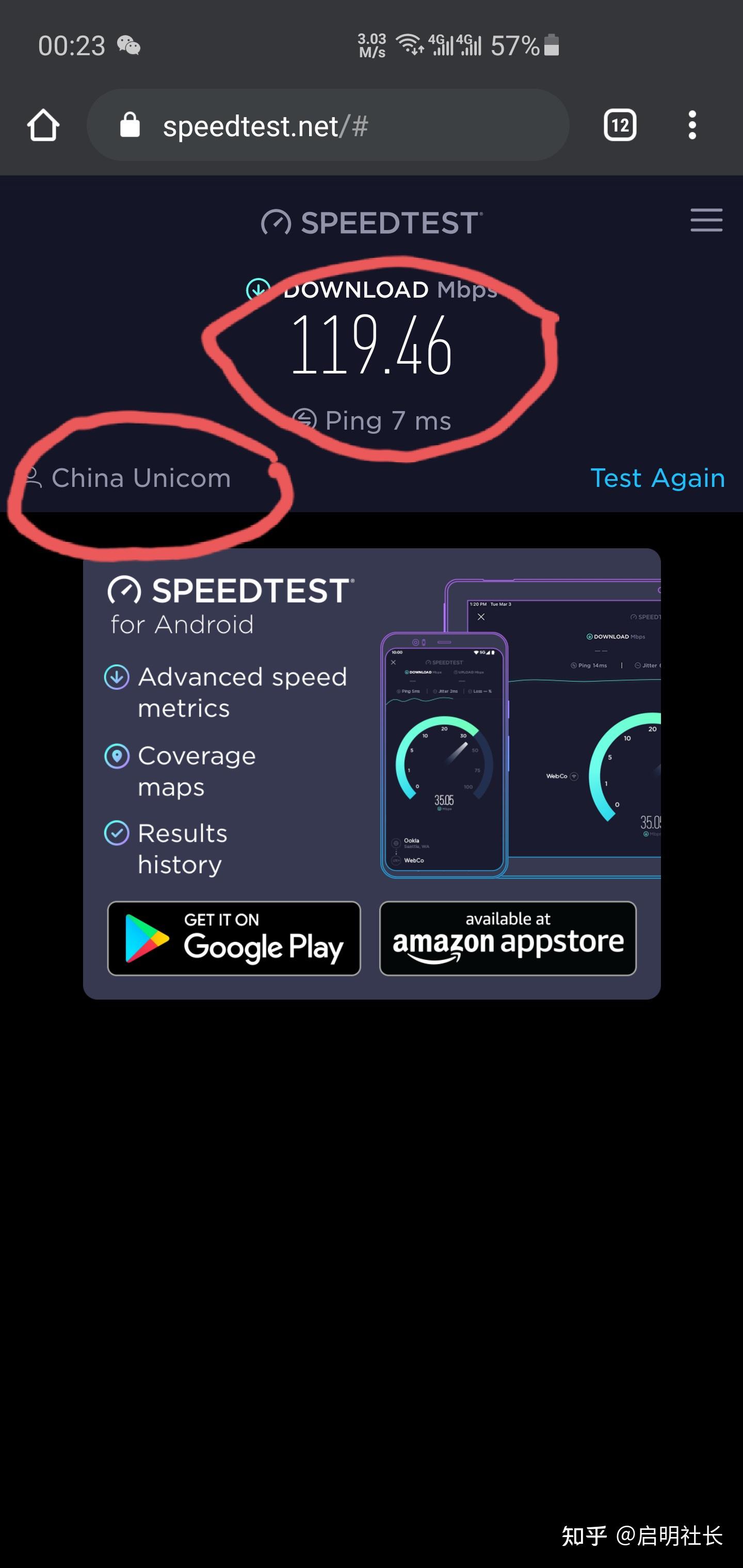The height and width of the screenshot is (1568, 743).
Task: Open the browser overflow menu
Action: [692, 125]
